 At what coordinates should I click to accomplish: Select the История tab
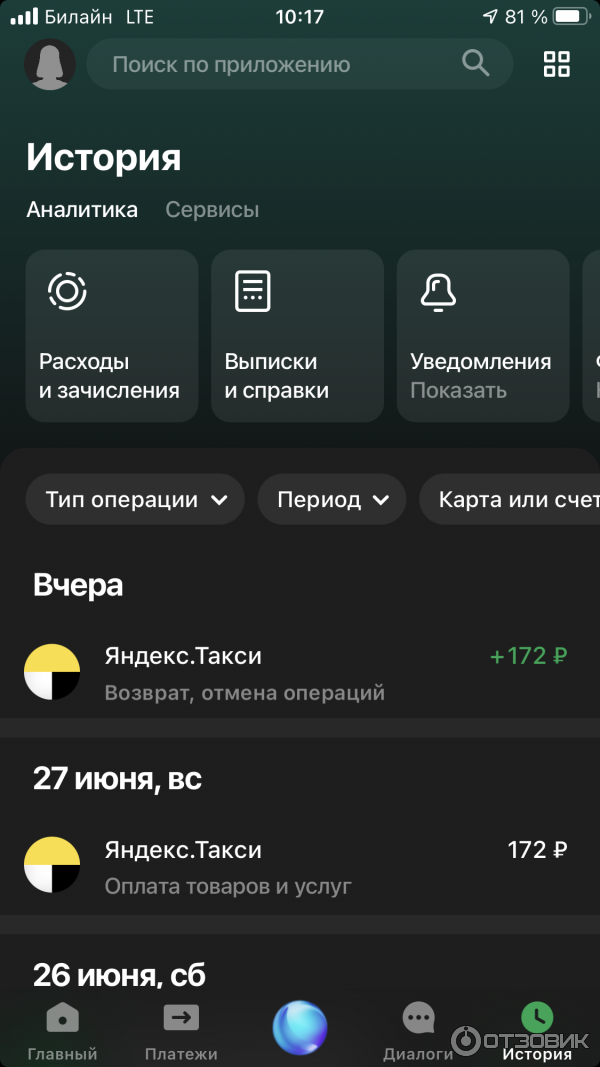click(537, 1032)
